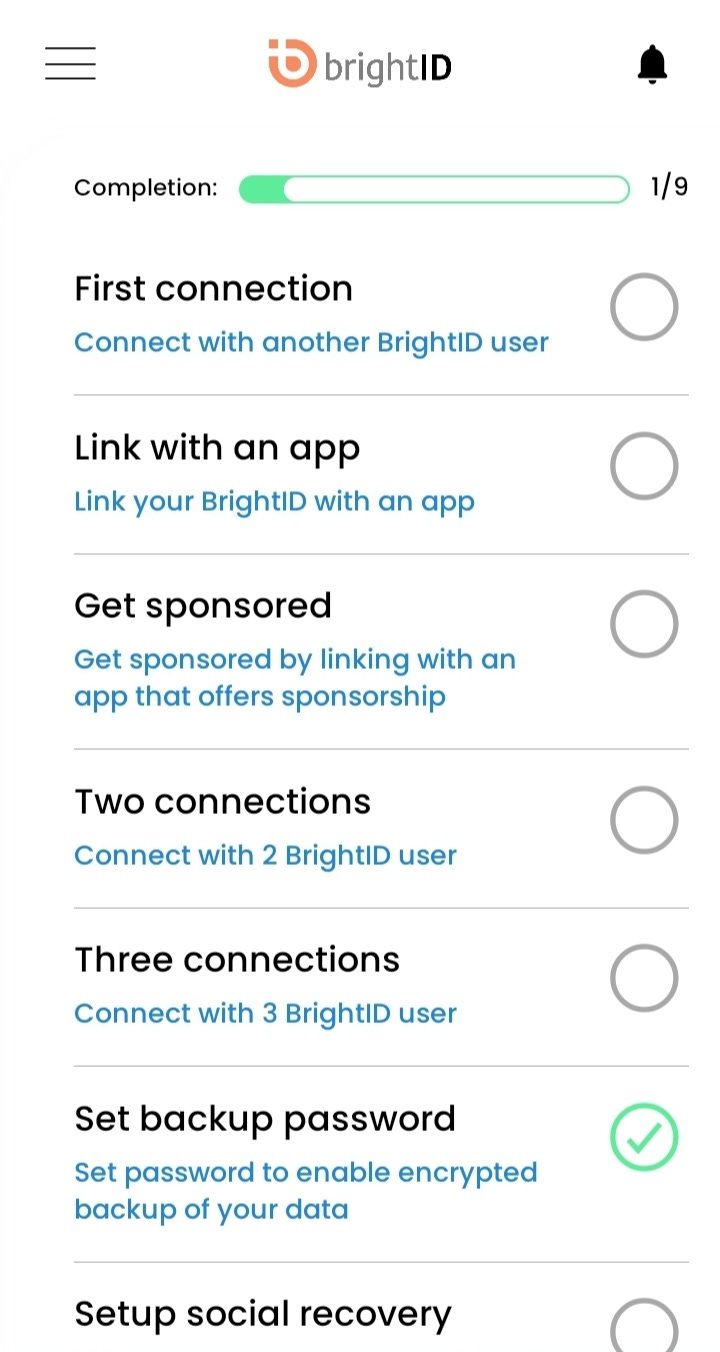The width and height of the screenshot is (720, 1352).
Task: Open the Setup social recovery task
Action: coord(381,1308)
